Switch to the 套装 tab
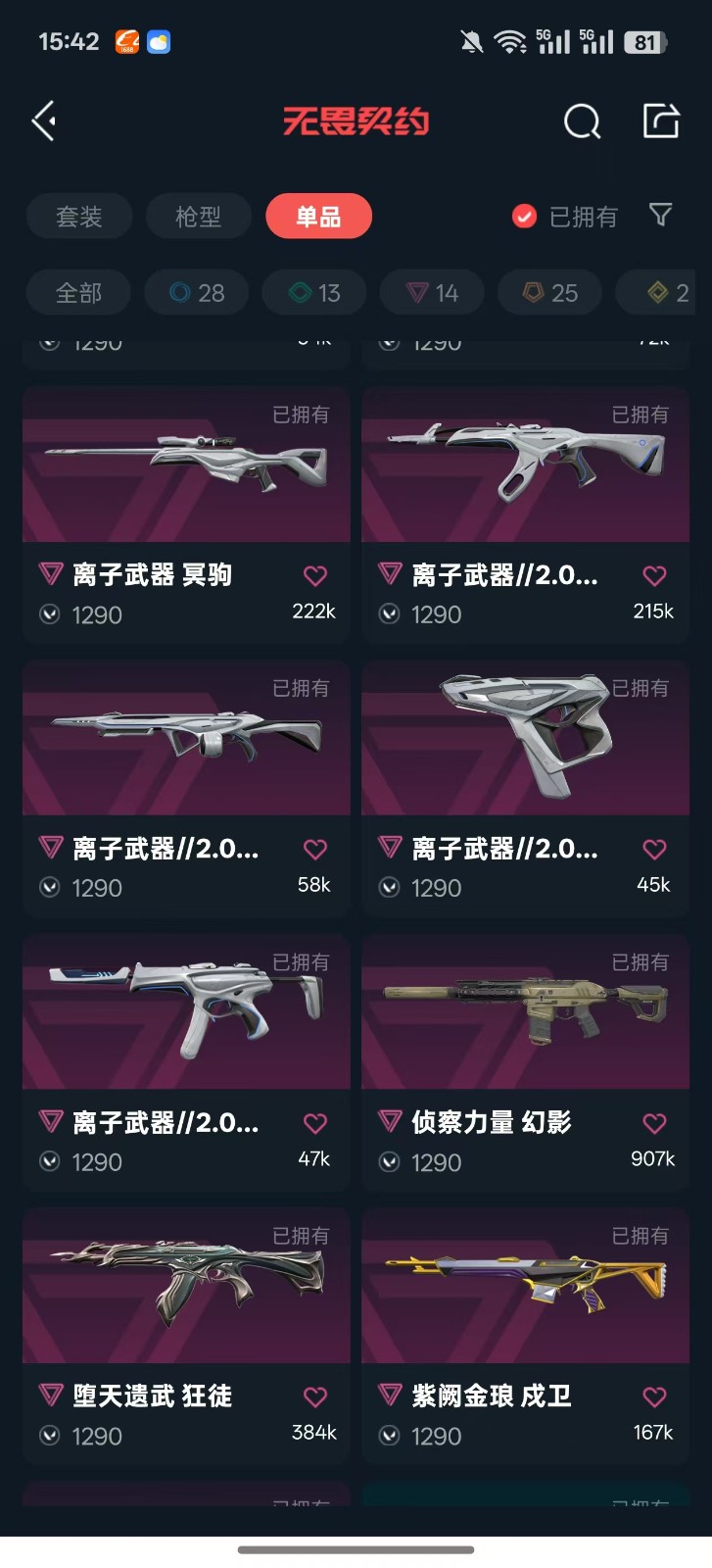The image size is (712, 1568). (x=79, y=217)
